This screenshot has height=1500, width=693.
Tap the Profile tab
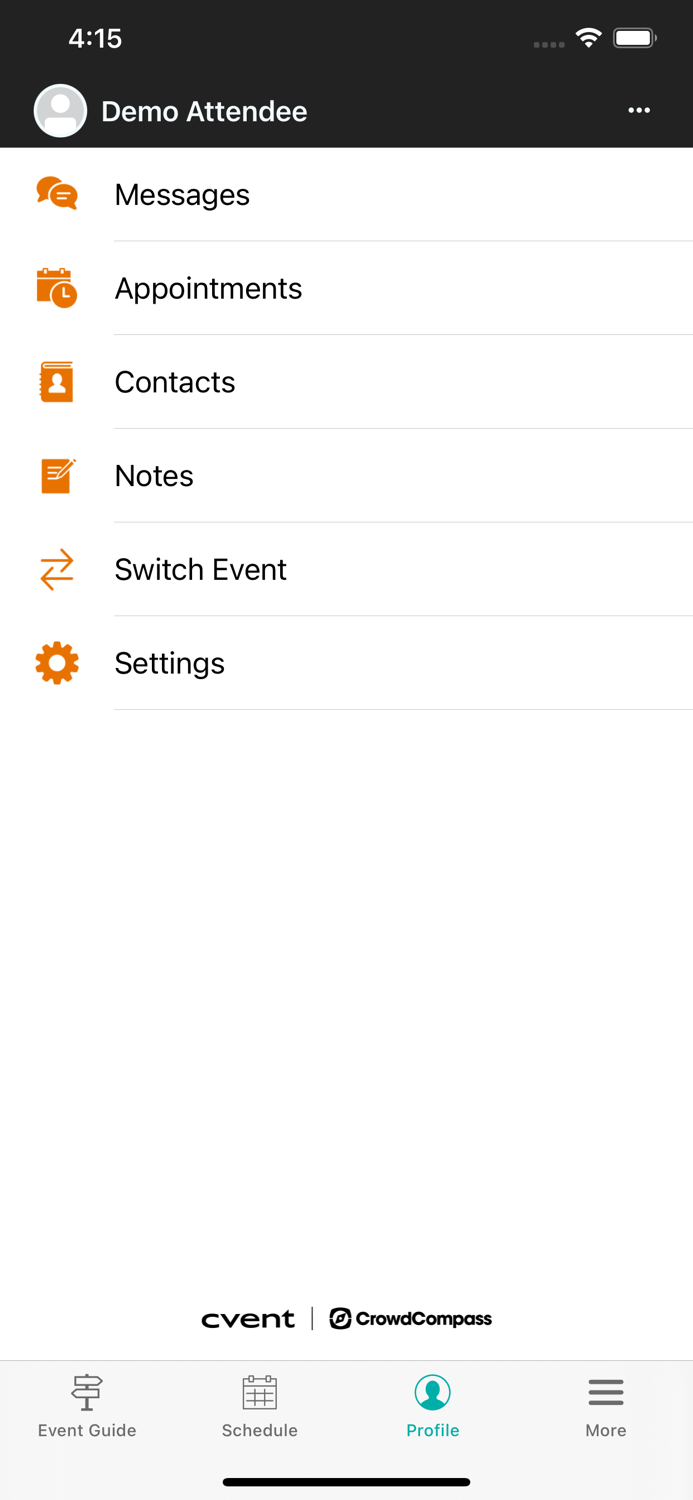[x=433, y=1406]
